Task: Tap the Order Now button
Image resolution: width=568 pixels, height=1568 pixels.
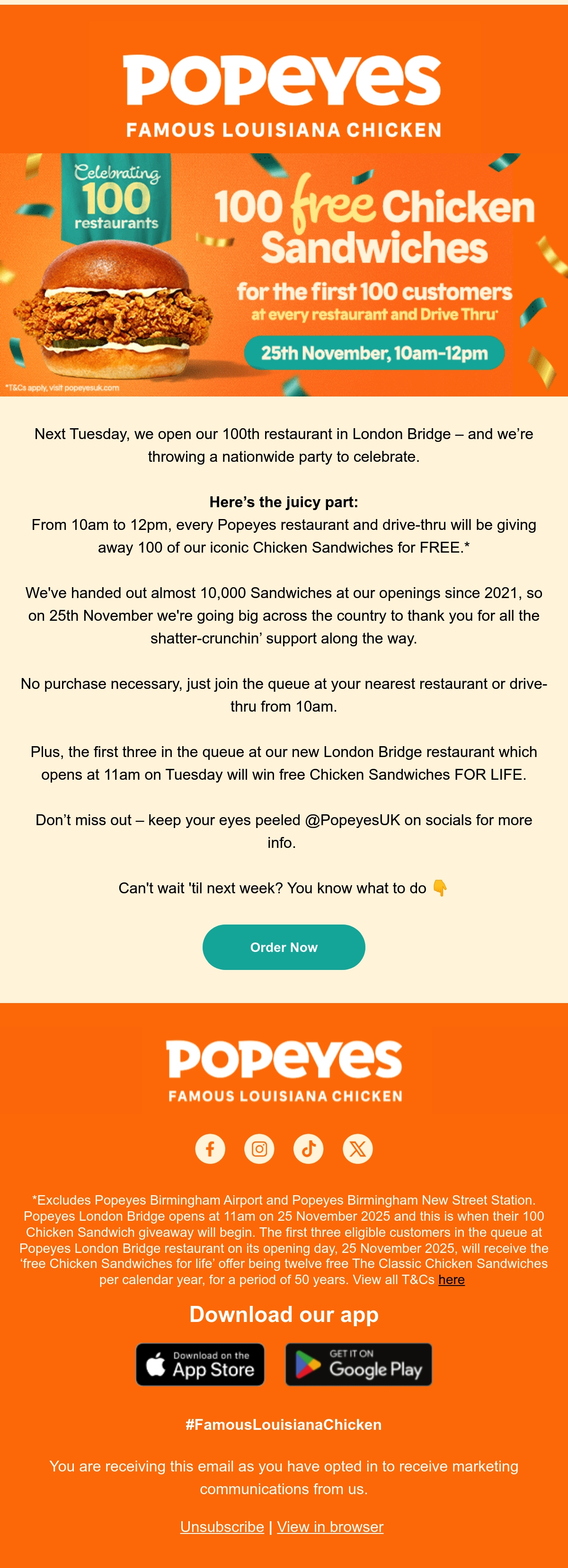Action: tap(284, 947)
